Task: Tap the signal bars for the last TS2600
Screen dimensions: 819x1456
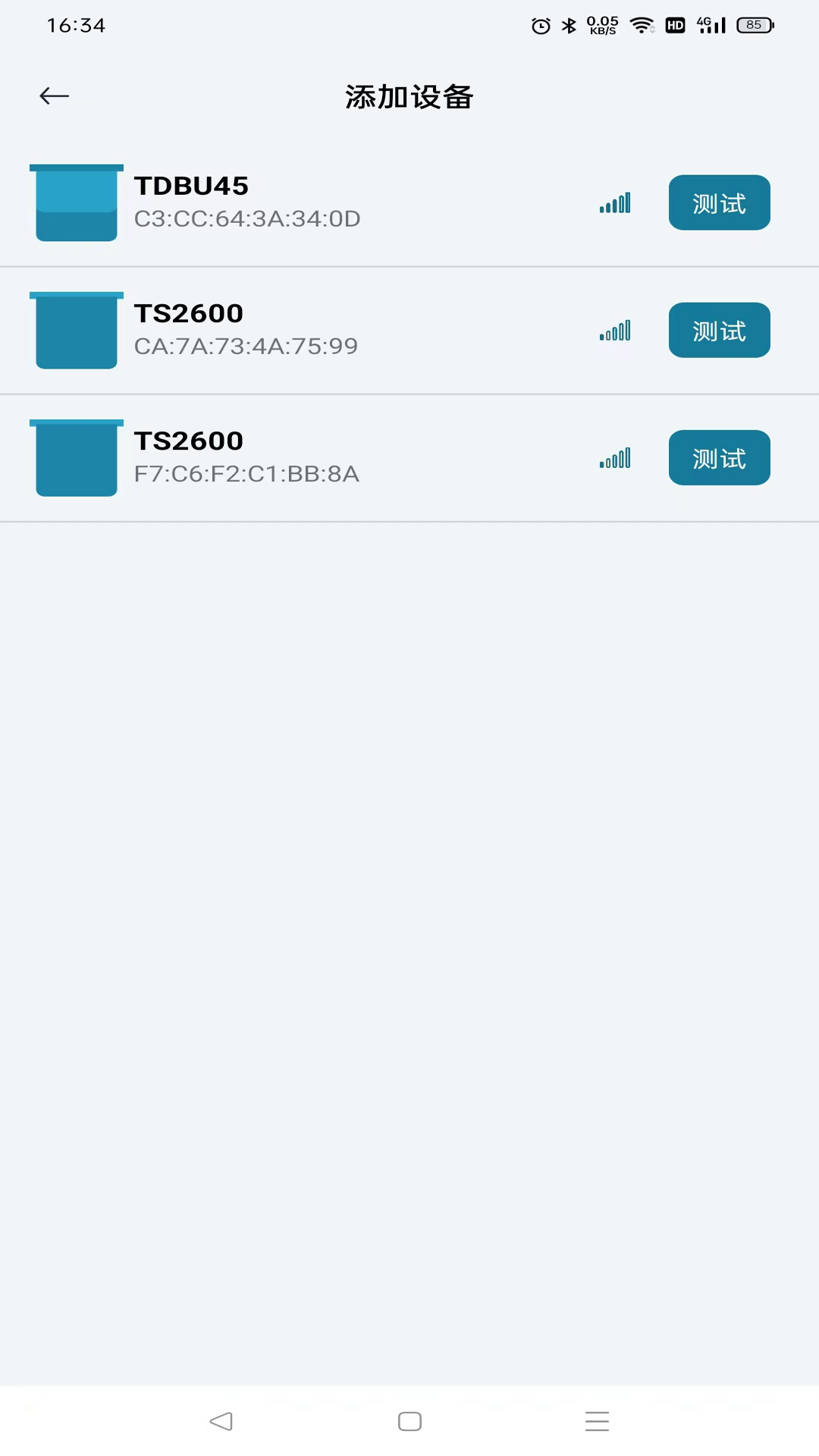Action: click(x=614, y=457)
